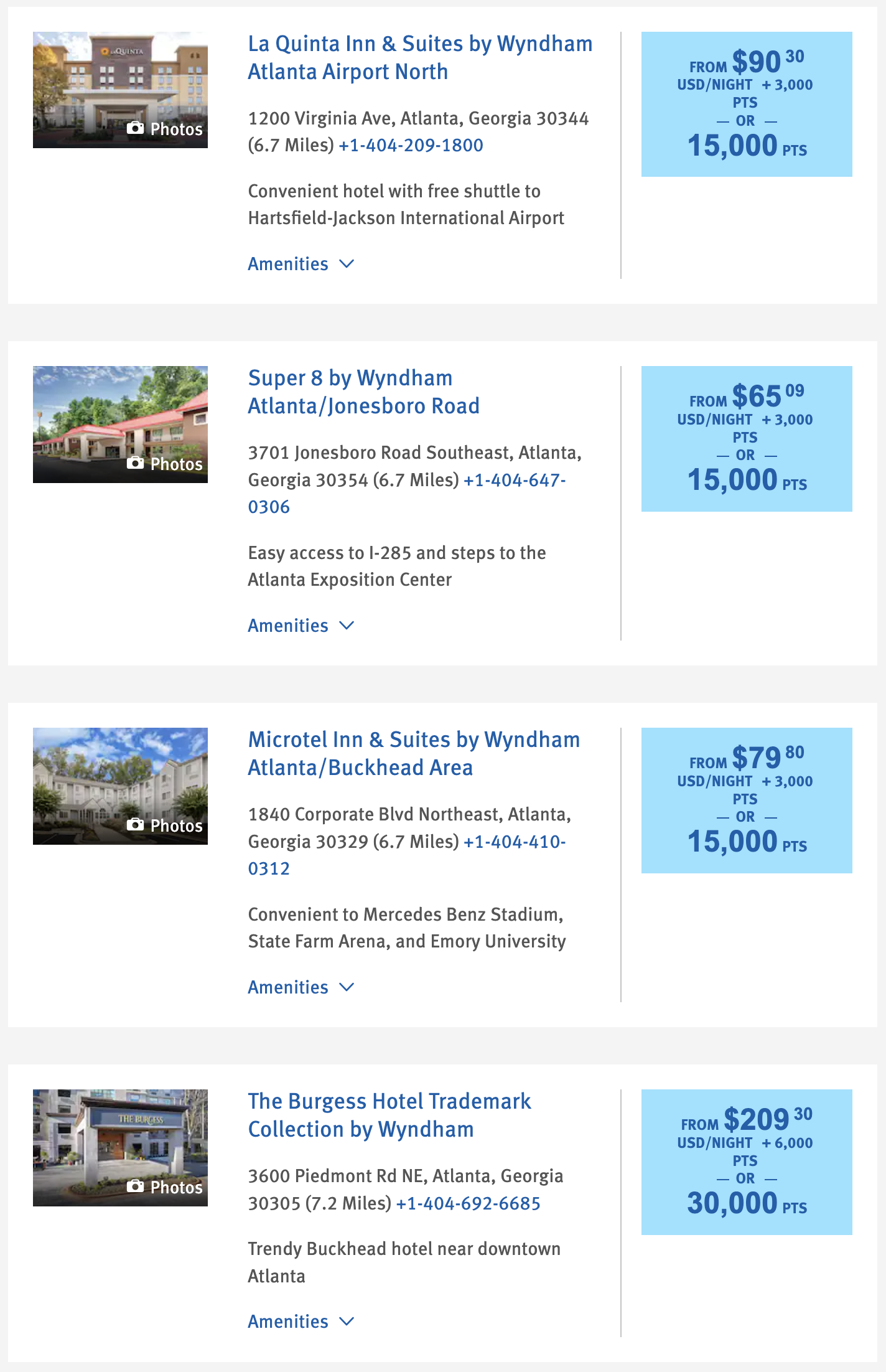Call The Burgess at +1-404-692-6685
Image resolution: width=886 pixels, height=1372 pixels.
point(468,1203)
